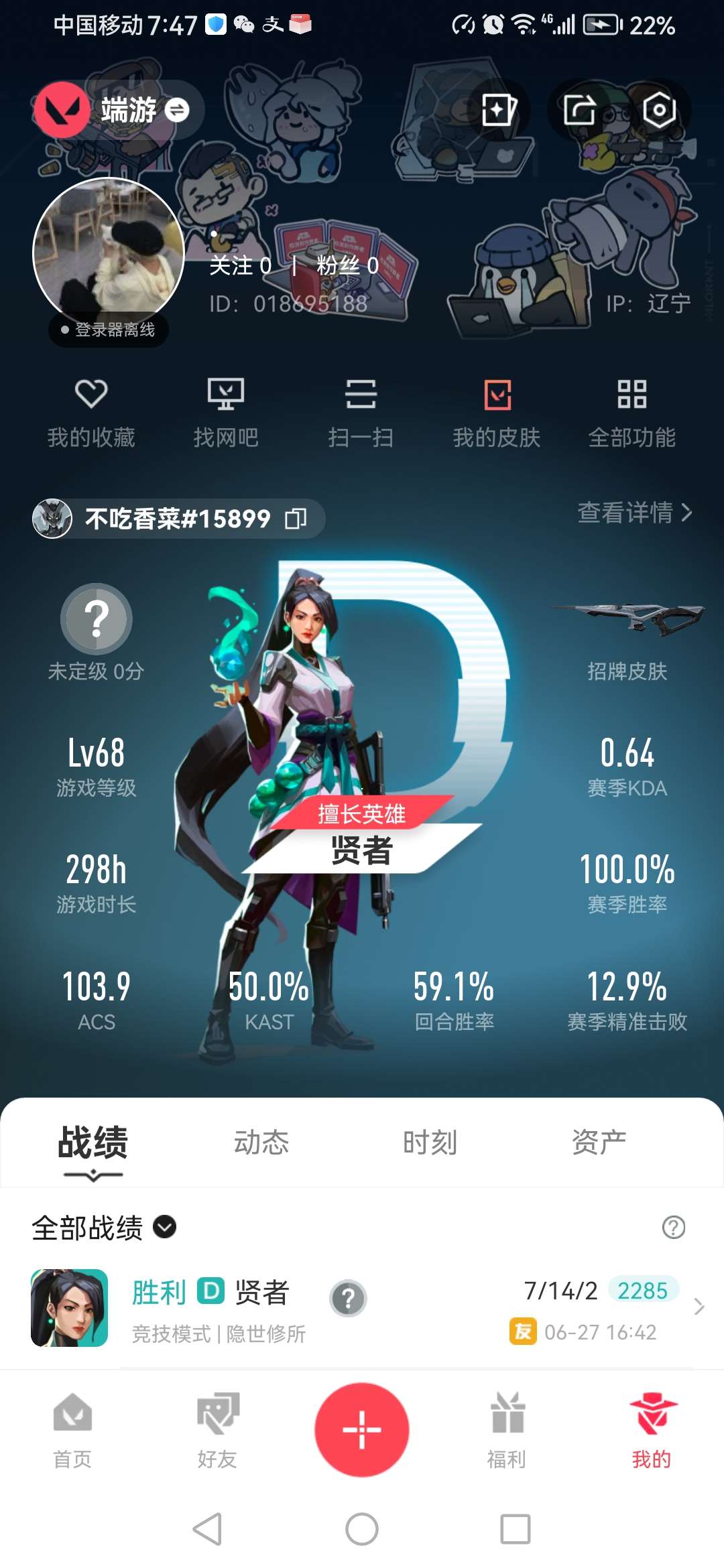
Task: Switch to 动态 tab
Action: point(261,1142)
